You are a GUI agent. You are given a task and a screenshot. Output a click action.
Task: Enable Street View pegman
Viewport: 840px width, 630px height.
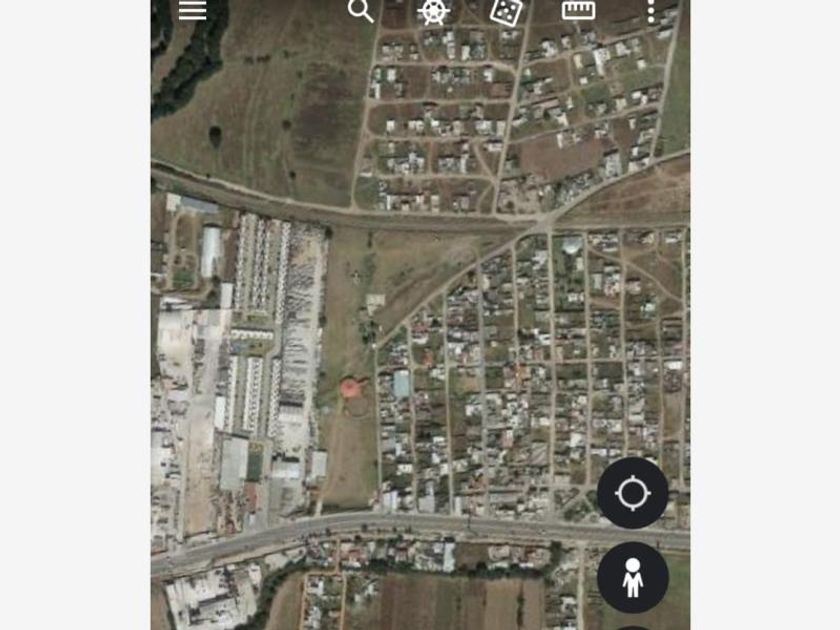click(632, 577)
